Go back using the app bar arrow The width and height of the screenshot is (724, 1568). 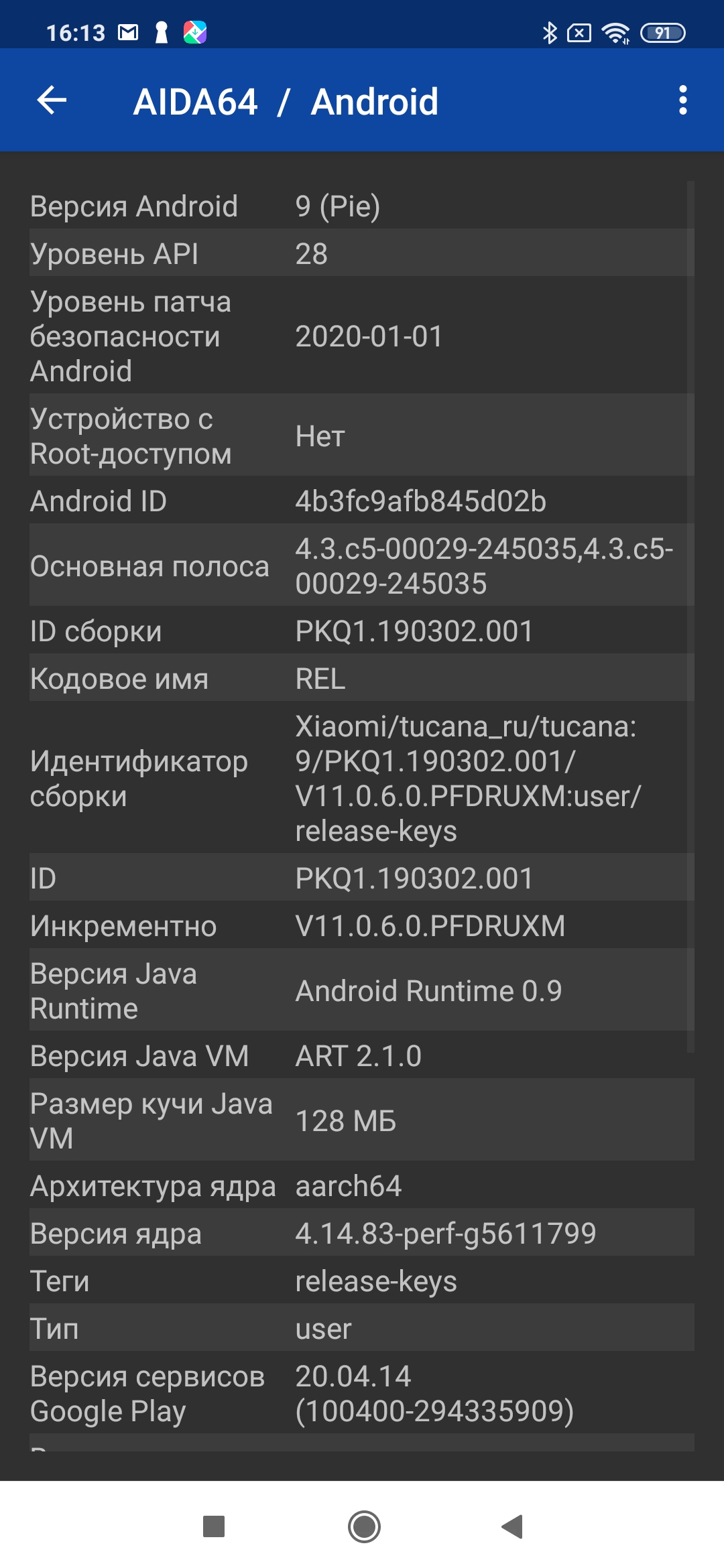point(52,101)
